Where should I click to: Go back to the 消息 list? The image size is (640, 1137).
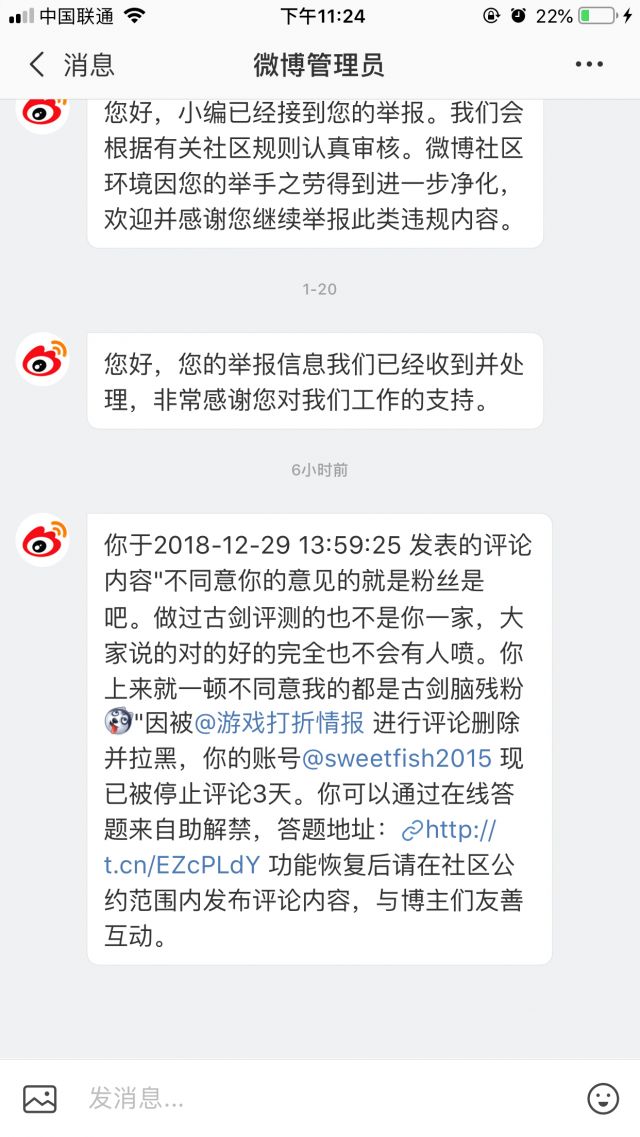point(70,65)
